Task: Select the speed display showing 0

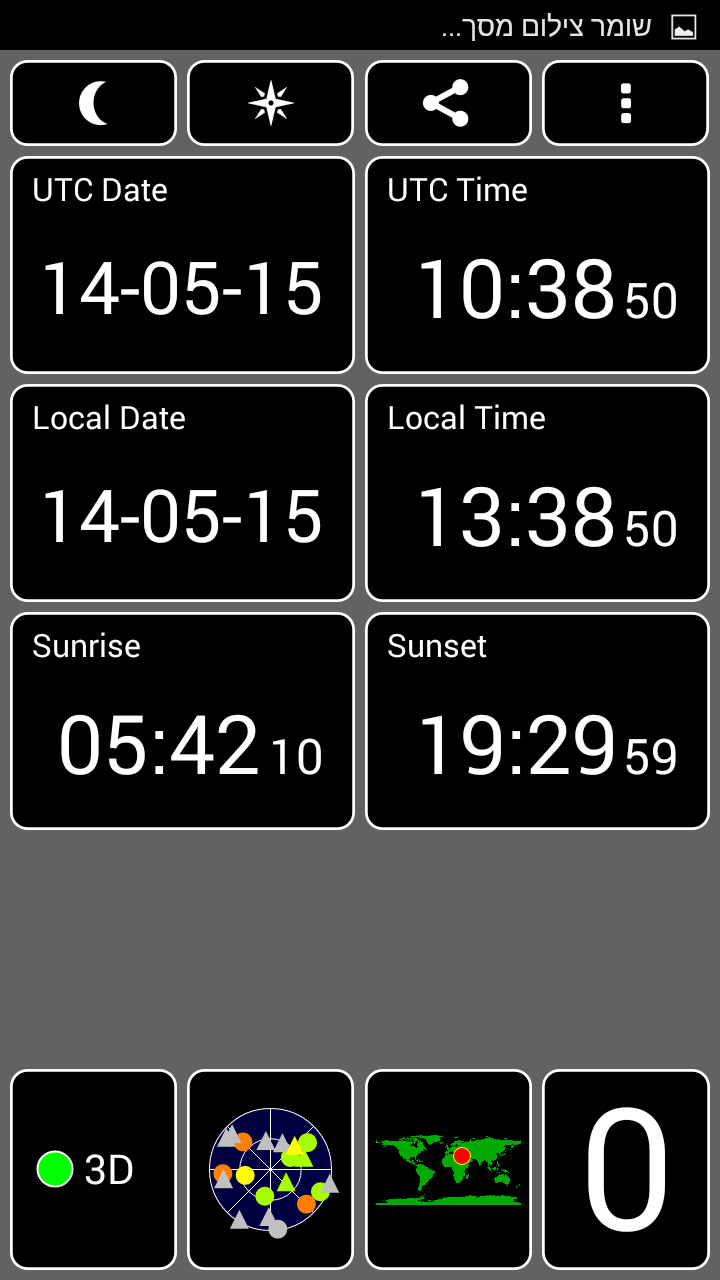Action: (625, 1168)
